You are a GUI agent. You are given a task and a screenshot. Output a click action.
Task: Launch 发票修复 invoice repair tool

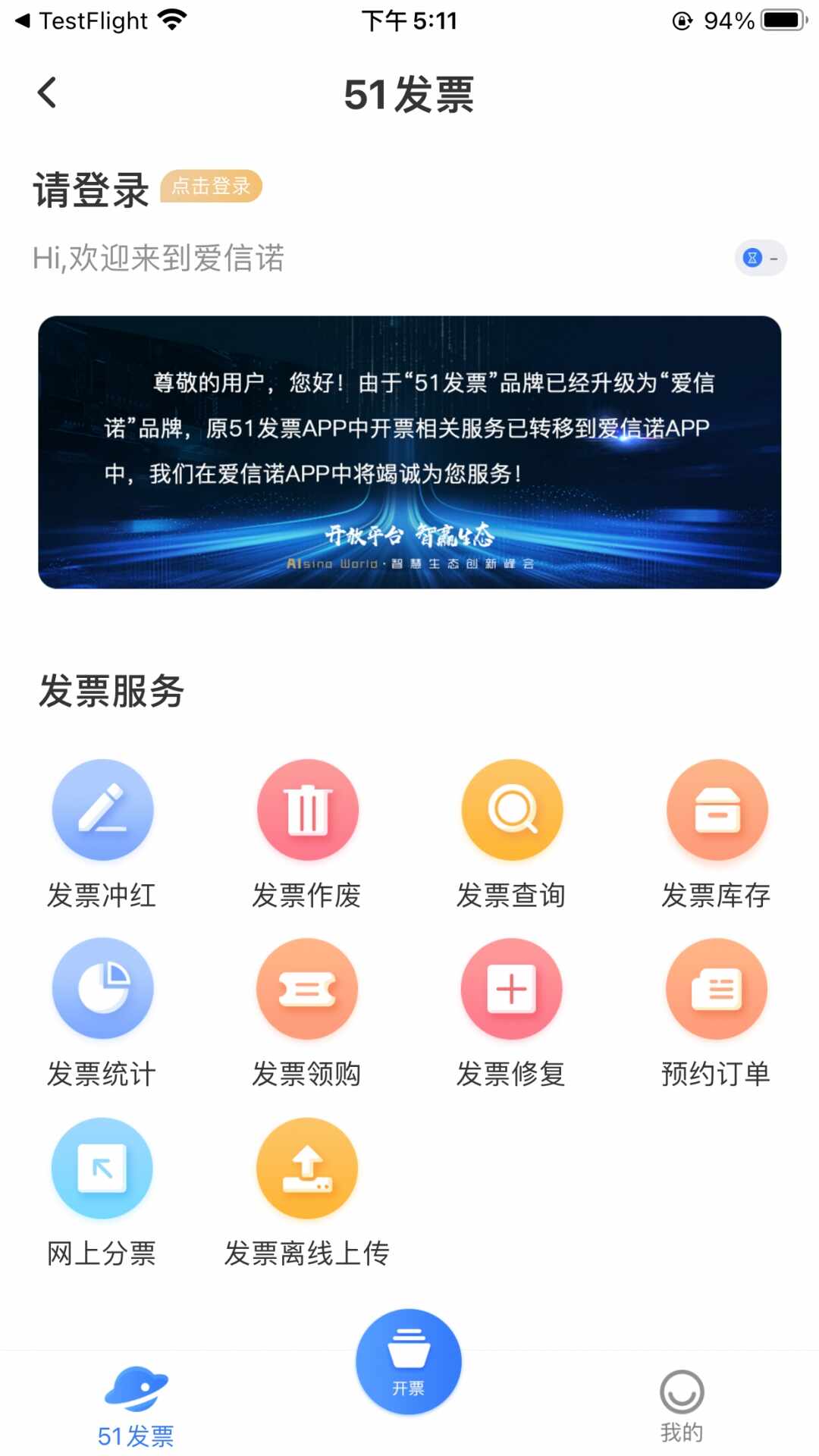(511, 988)
